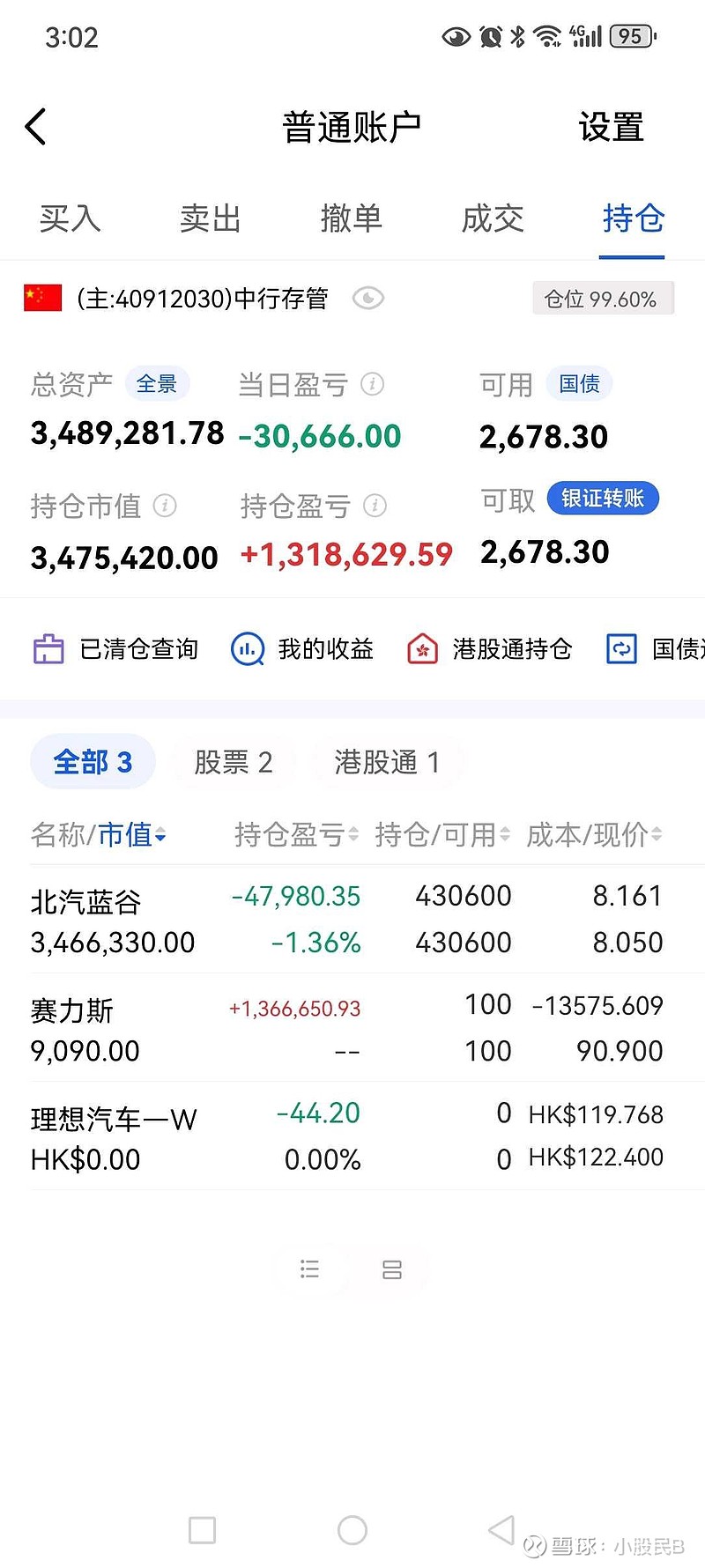Open 港股通持仓
This screenshot has height=1568, width=705.
tap(490, 649)
